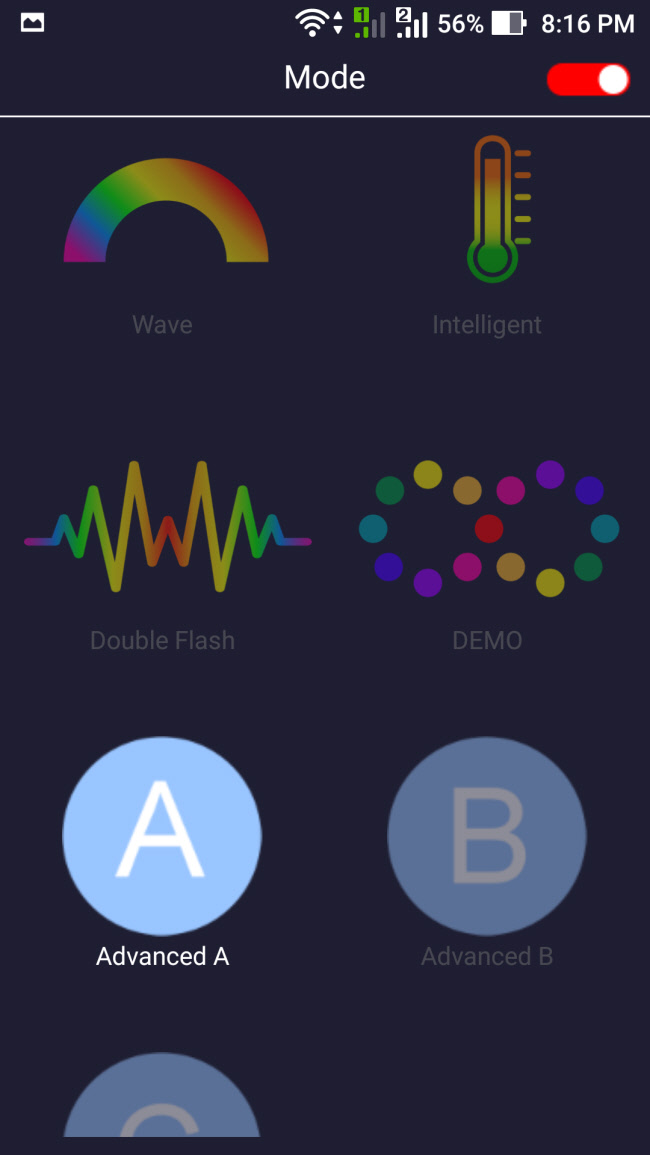
Task: Turn off the red power toggle
Action: click(x=588, y=80)
